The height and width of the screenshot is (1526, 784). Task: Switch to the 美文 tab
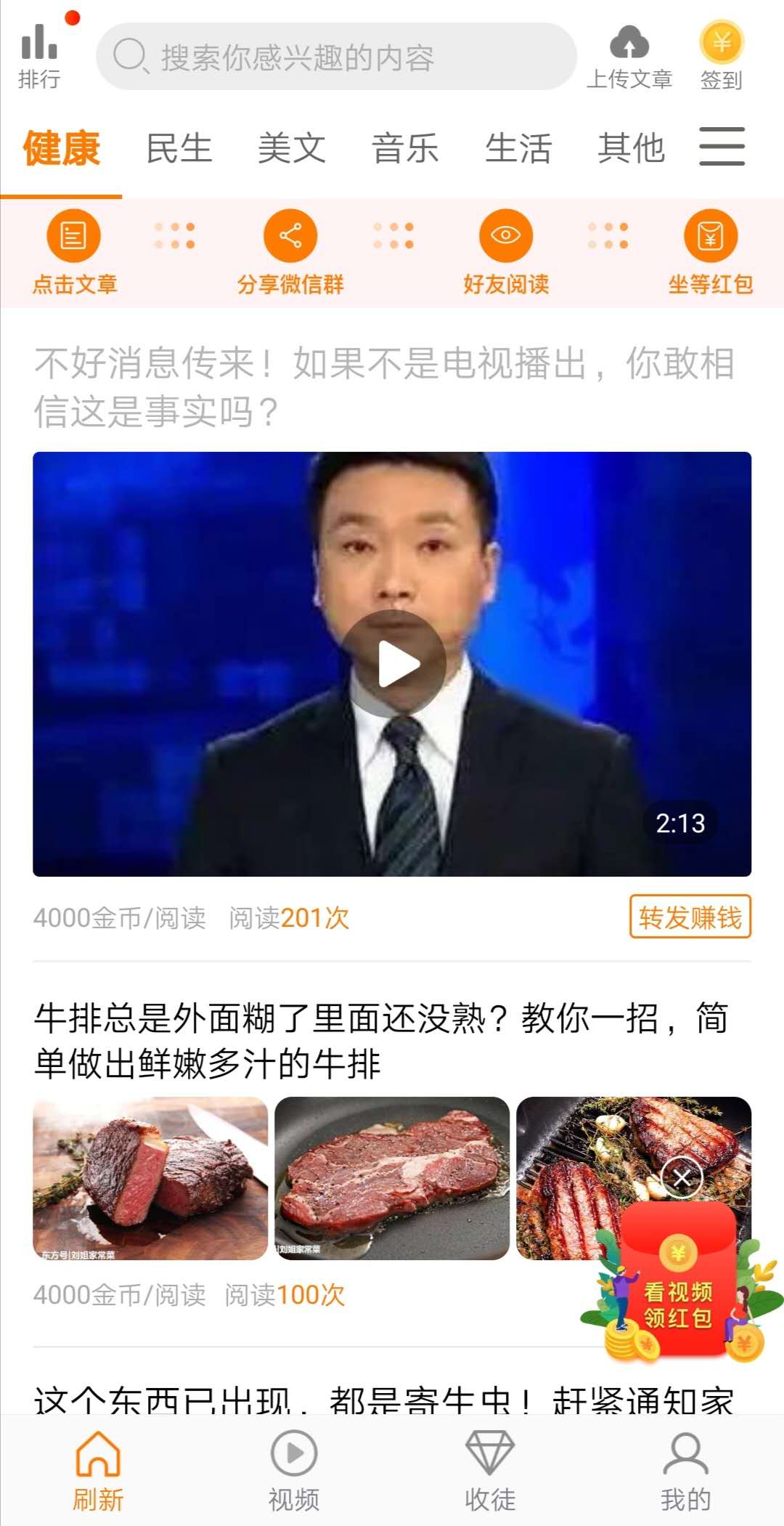[292, 148]
